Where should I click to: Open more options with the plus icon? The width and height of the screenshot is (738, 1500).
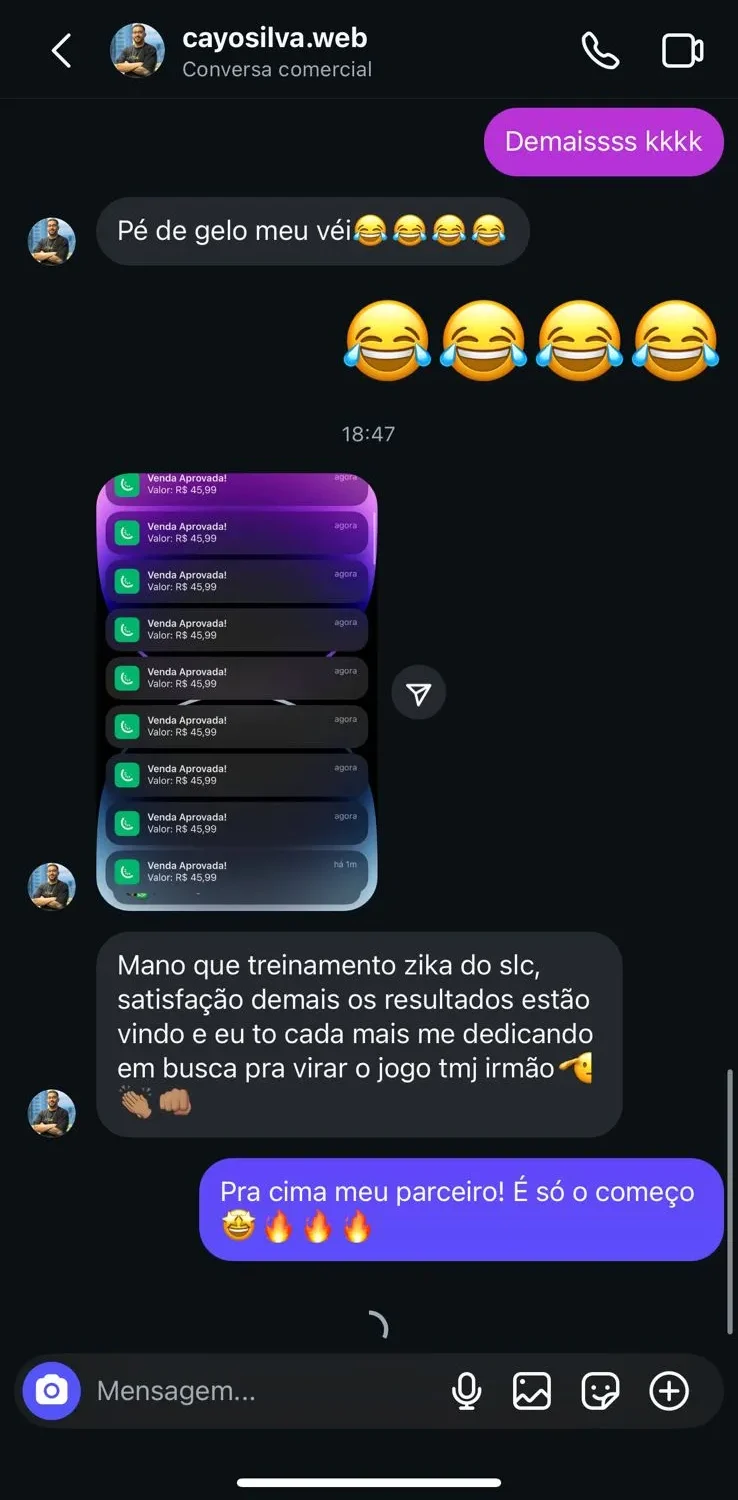click(x=669, y=1391)
